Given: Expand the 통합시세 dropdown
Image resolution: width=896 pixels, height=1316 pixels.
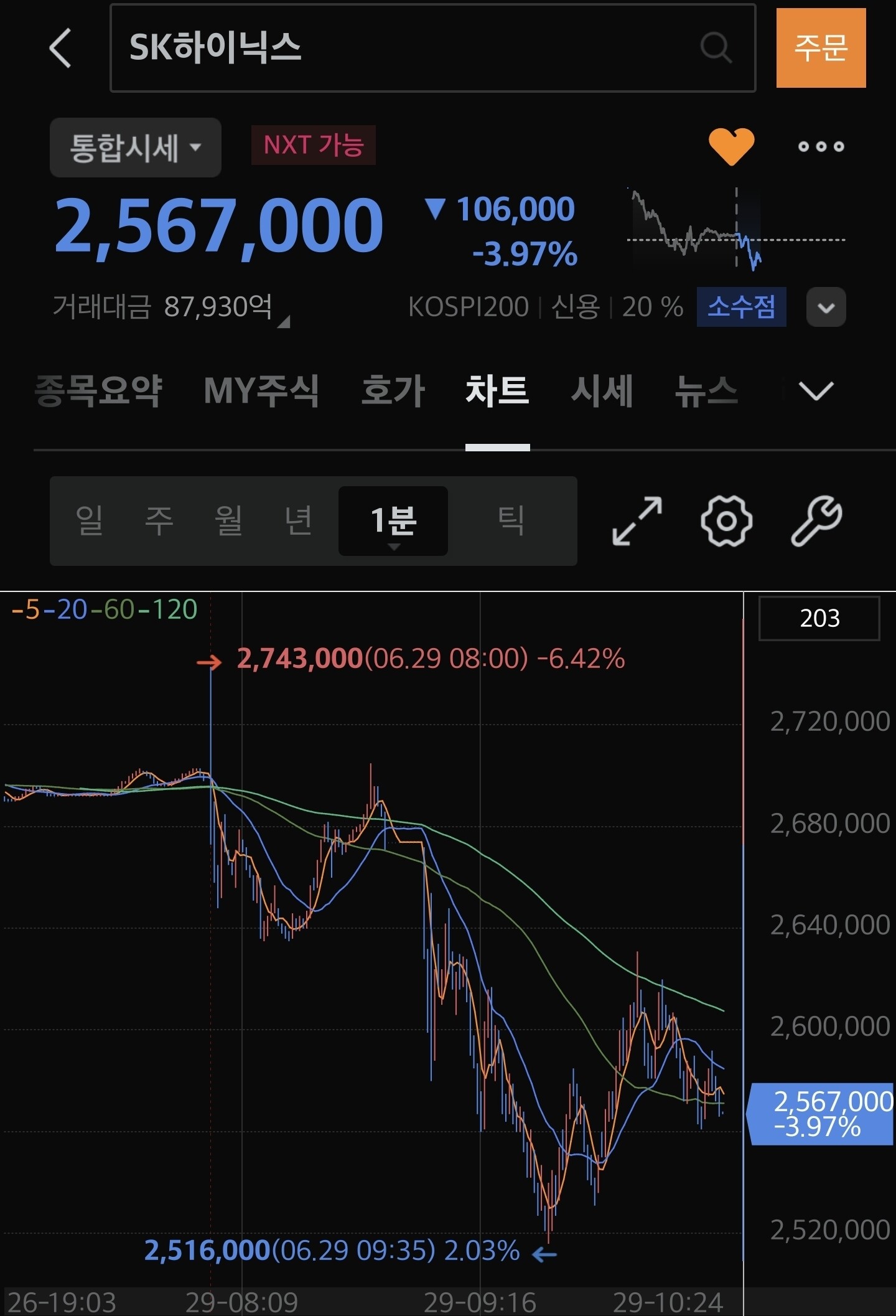Looking at the screenshot, I should [136, 148].
